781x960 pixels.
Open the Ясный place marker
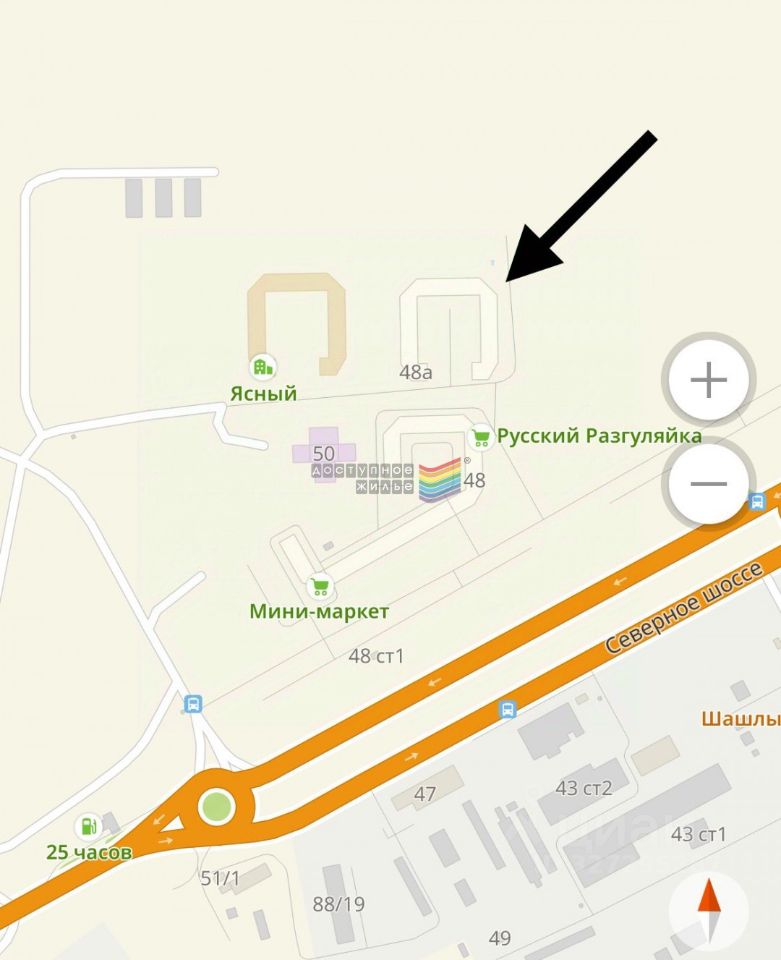point(263,368)
